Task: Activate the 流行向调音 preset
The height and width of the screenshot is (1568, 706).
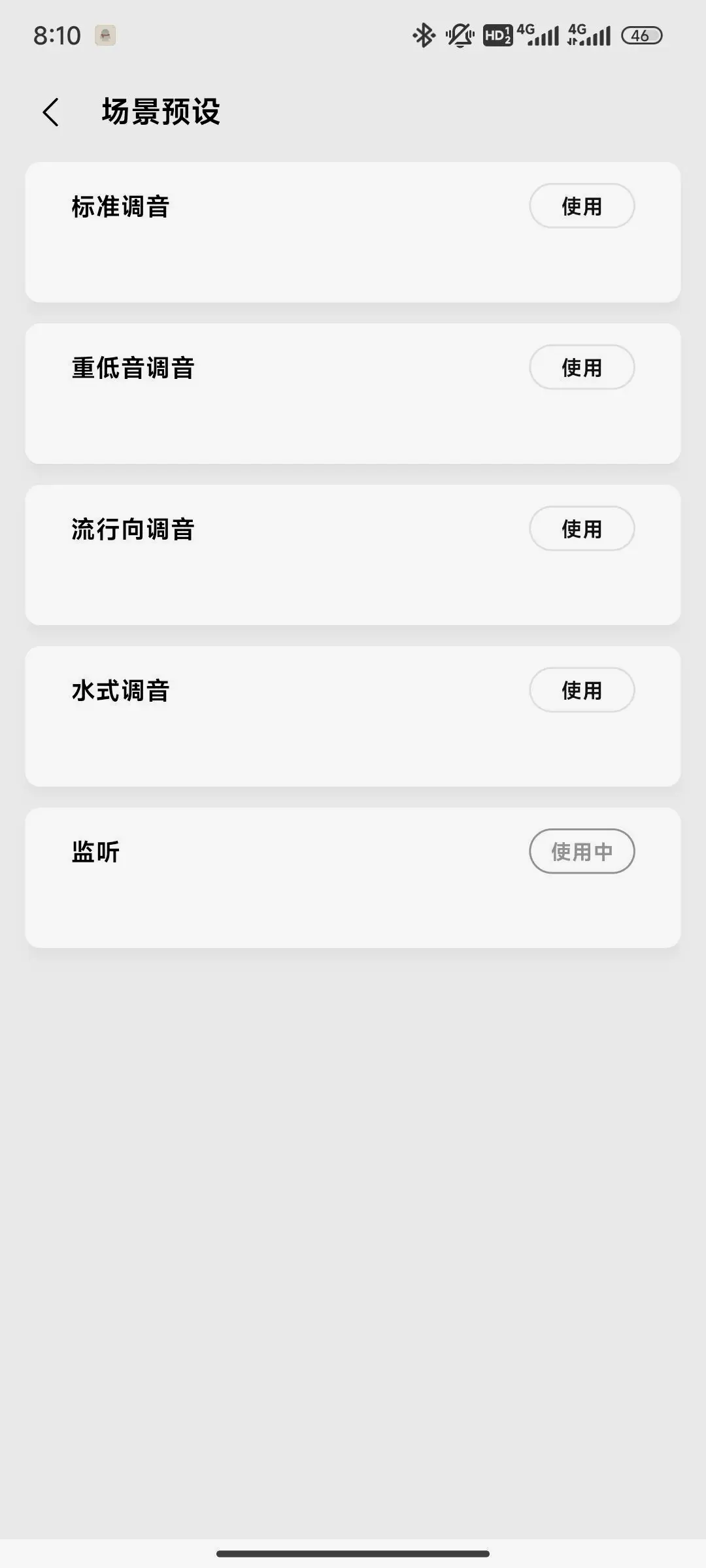Action: click(x=581, y=529)
